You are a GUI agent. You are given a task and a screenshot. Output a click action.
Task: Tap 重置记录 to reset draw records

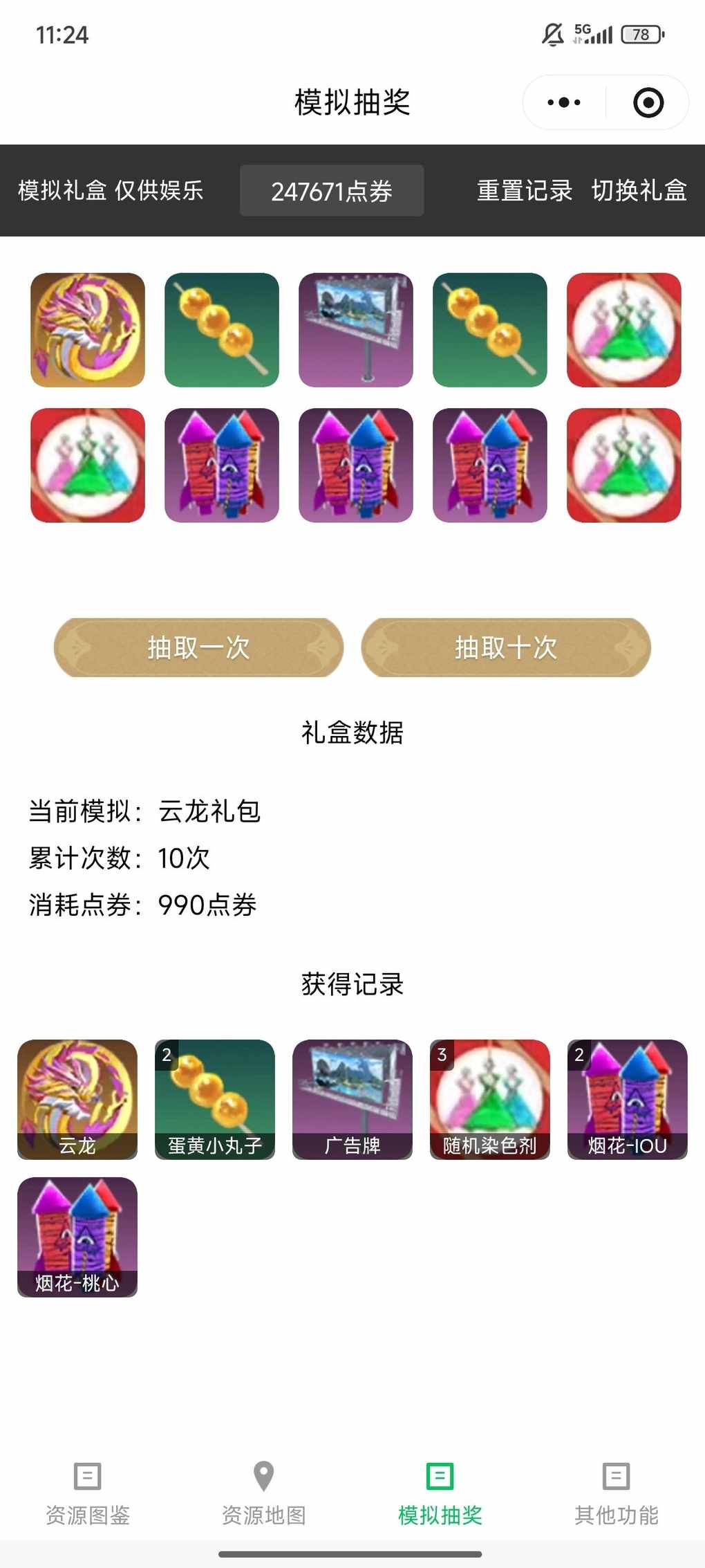point(525,190)
